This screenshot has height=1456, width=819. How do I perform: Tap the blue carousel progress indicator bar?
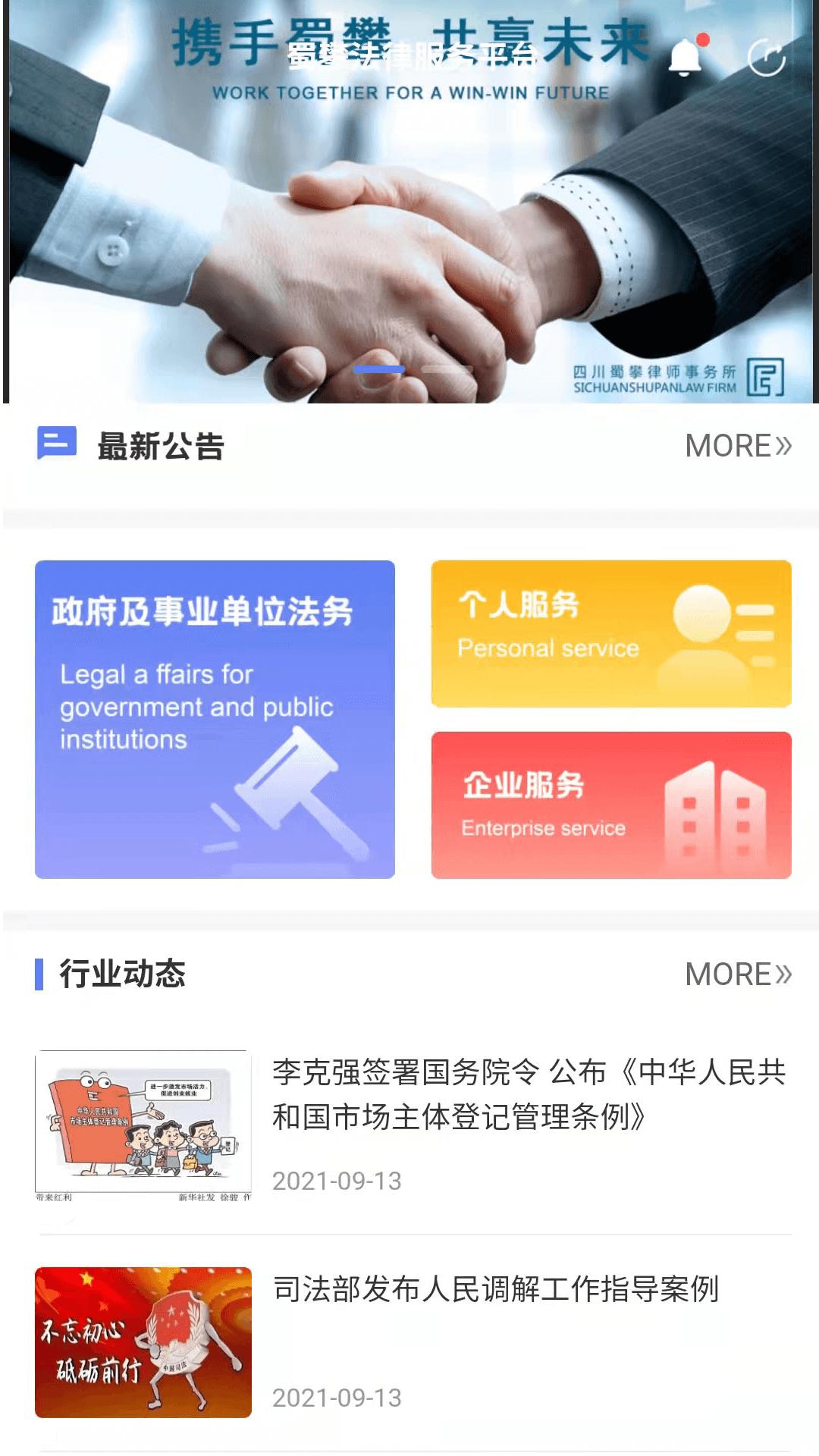tap(379, 369)
